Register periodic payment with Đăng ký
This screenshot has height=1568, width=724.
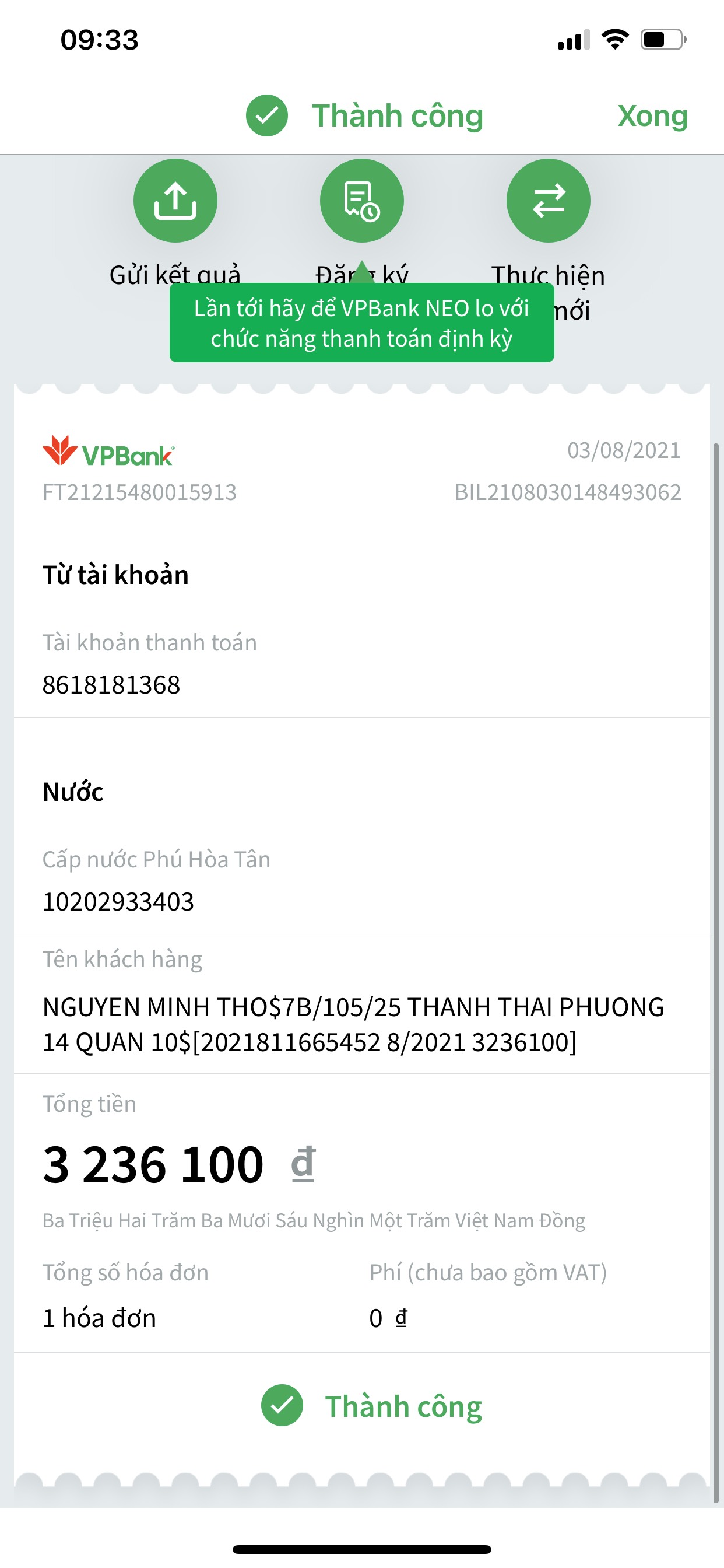tap(361, 201)
